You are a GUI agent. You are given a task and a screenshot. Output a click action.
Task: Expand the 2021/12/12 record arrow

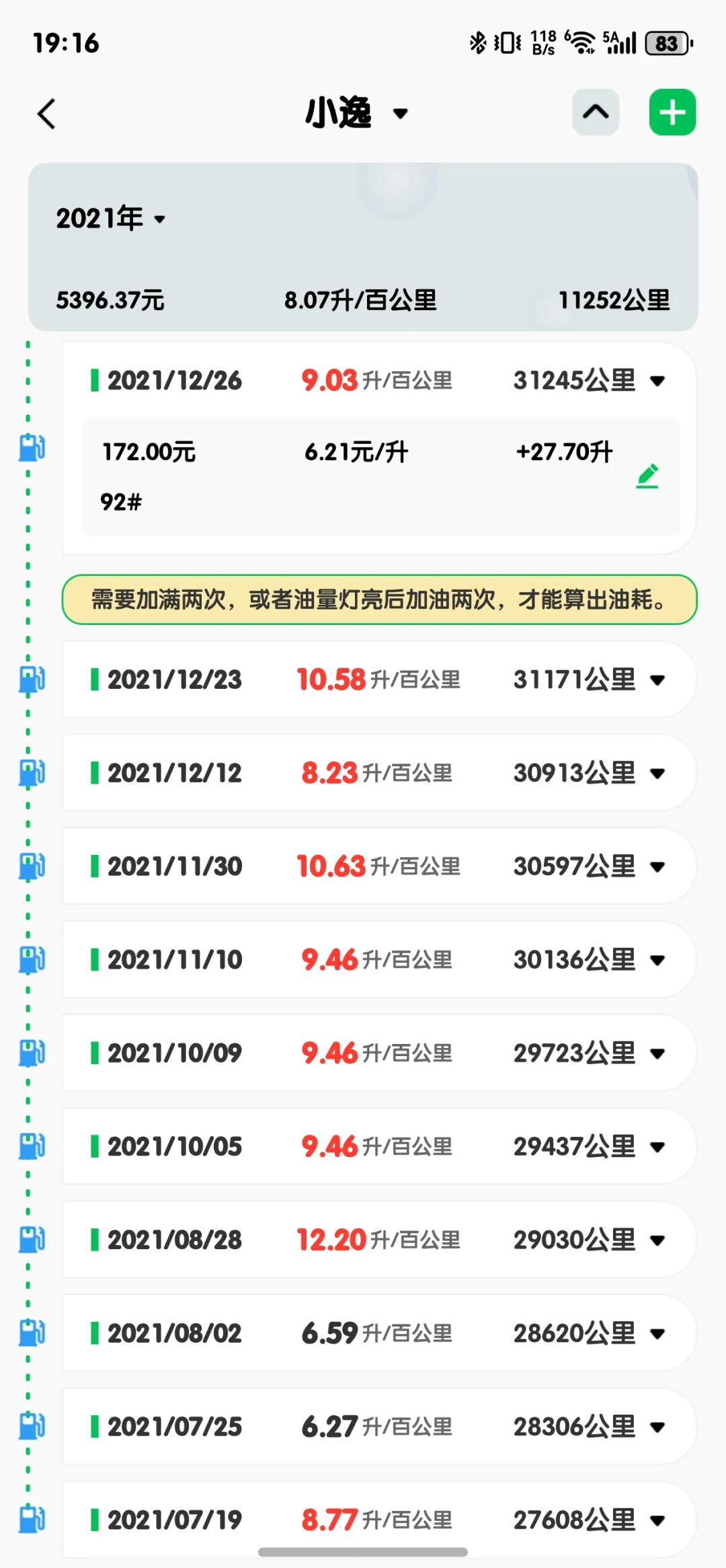(658, 772)
